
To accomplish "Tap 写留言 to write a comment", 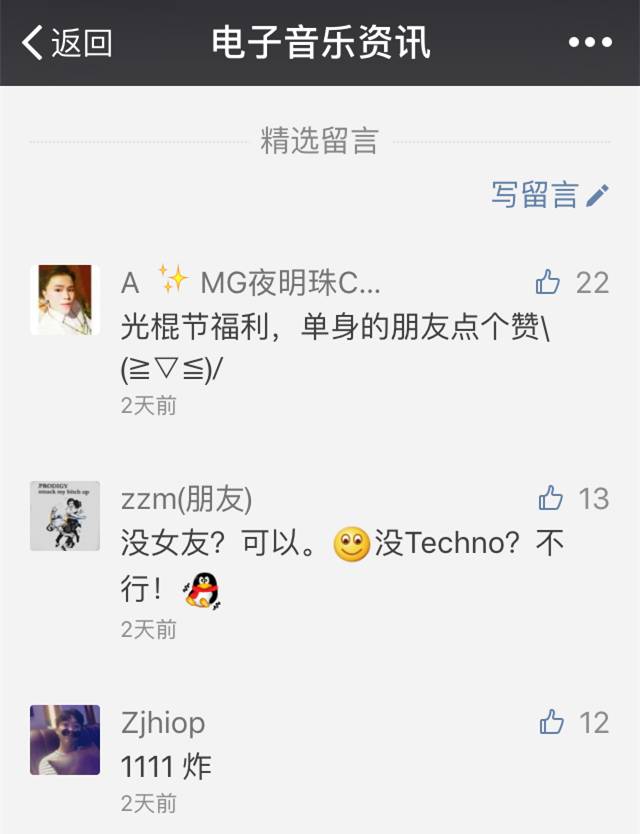I will [549, 195].
